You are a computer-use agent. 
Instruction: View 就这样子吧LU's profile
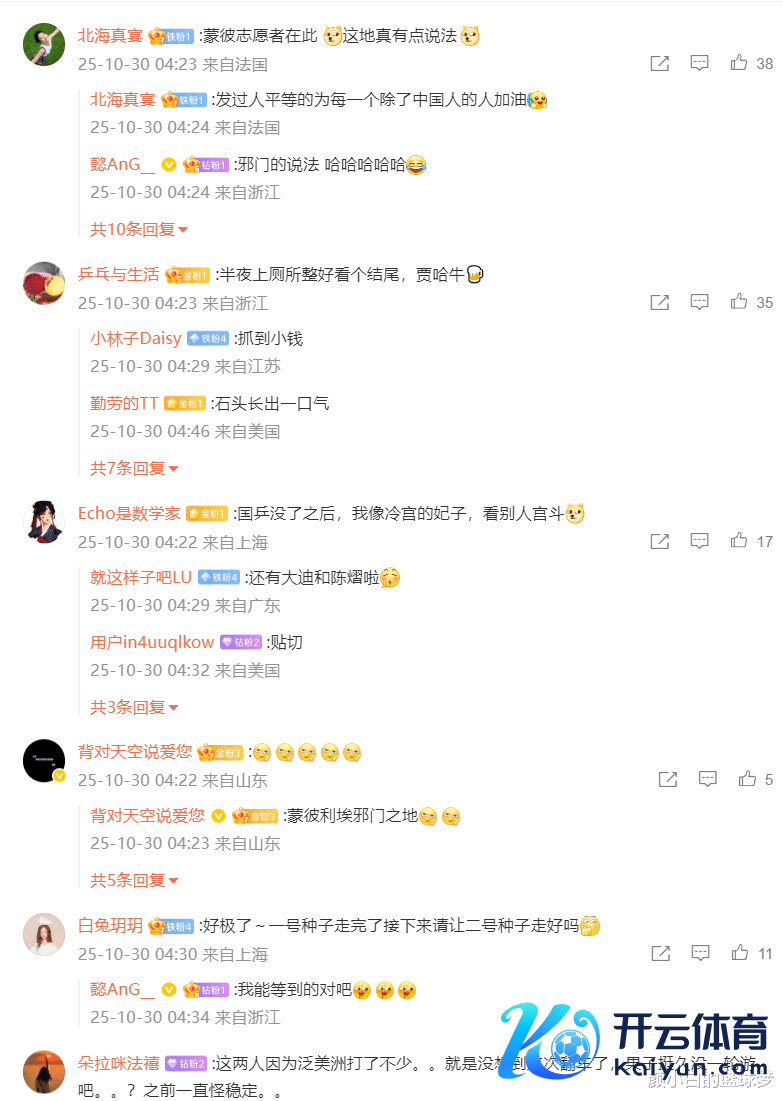pyautogui.click(x=141, y=577)
